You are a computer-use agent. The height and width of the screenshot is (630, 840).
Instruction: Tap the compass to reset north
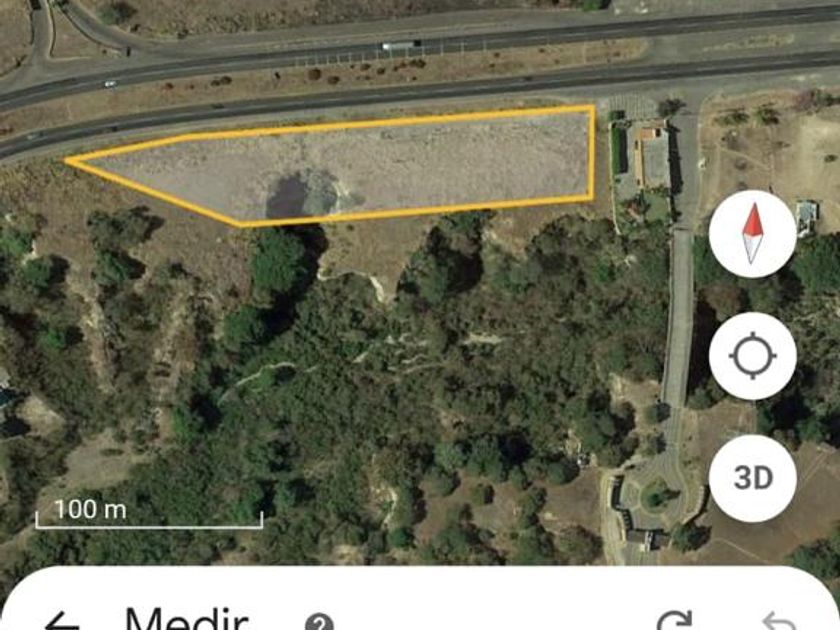click(x=752, y=234)
